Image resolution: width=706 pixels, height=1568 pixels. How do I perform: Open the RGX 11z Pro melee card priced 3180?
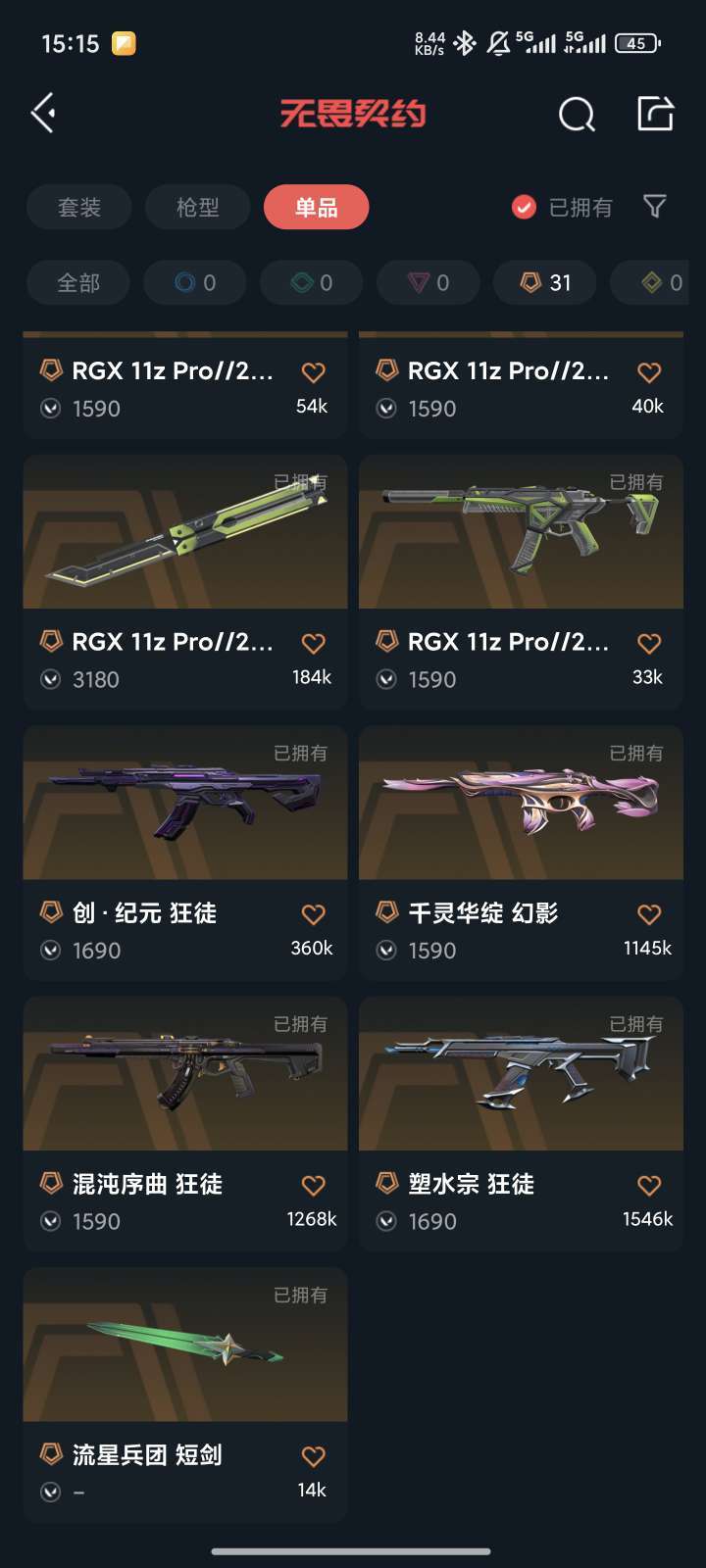(x=185, y=582)
